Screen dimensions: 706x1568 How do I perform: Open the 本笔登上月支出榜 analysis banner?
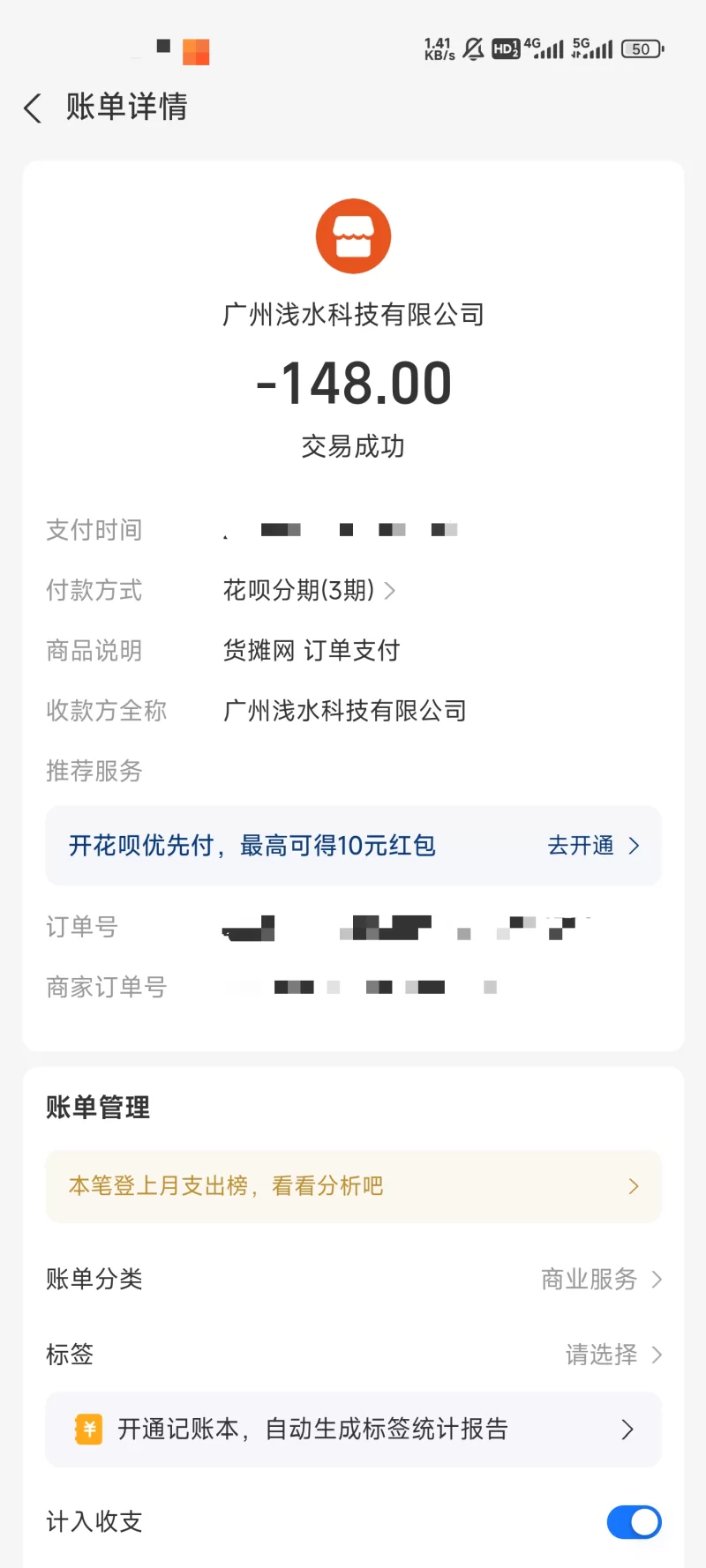[353, 1186]
